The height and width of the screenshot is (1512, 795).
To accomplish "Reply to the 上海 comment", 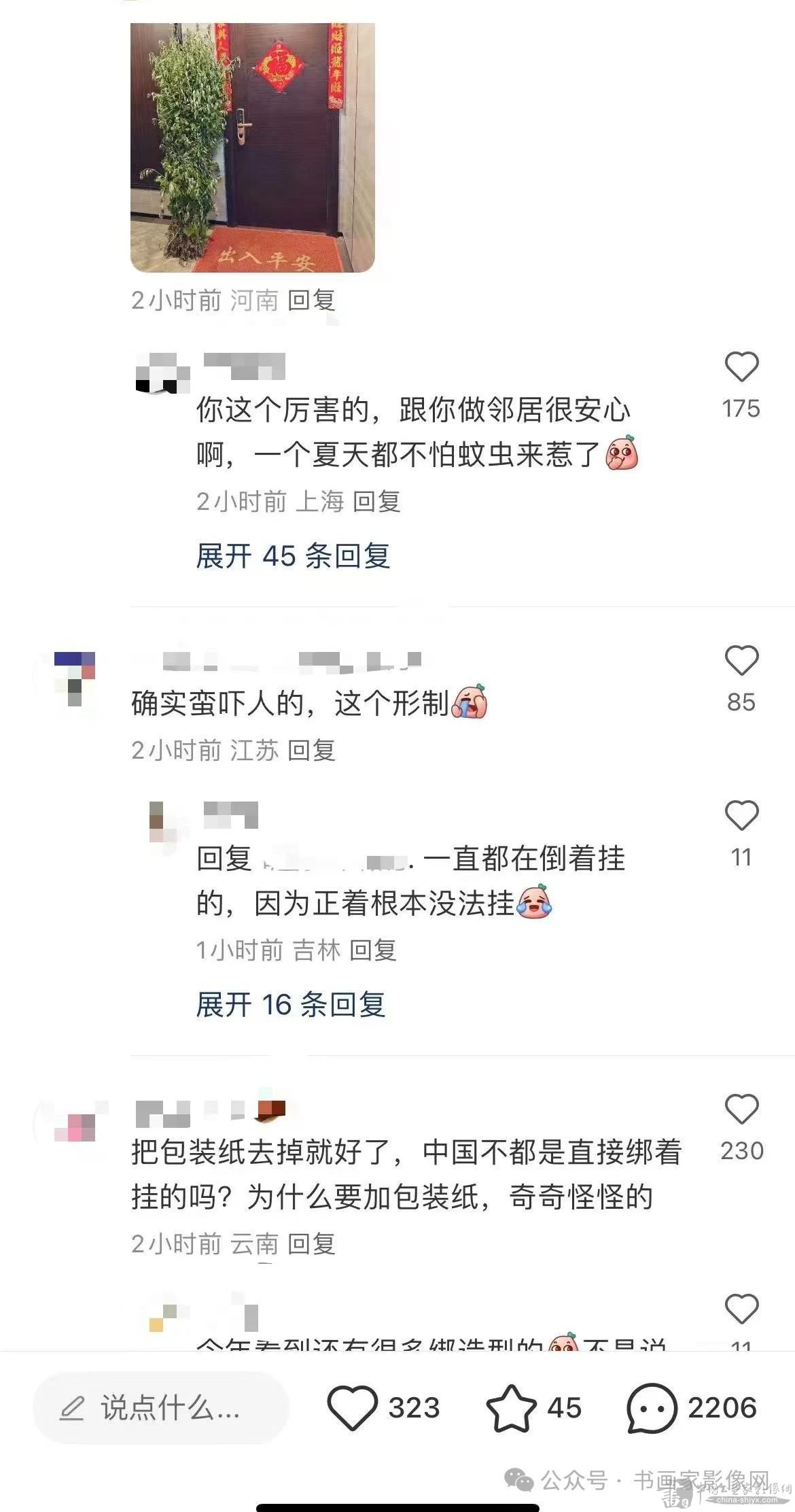I will (x=376, y=502).
